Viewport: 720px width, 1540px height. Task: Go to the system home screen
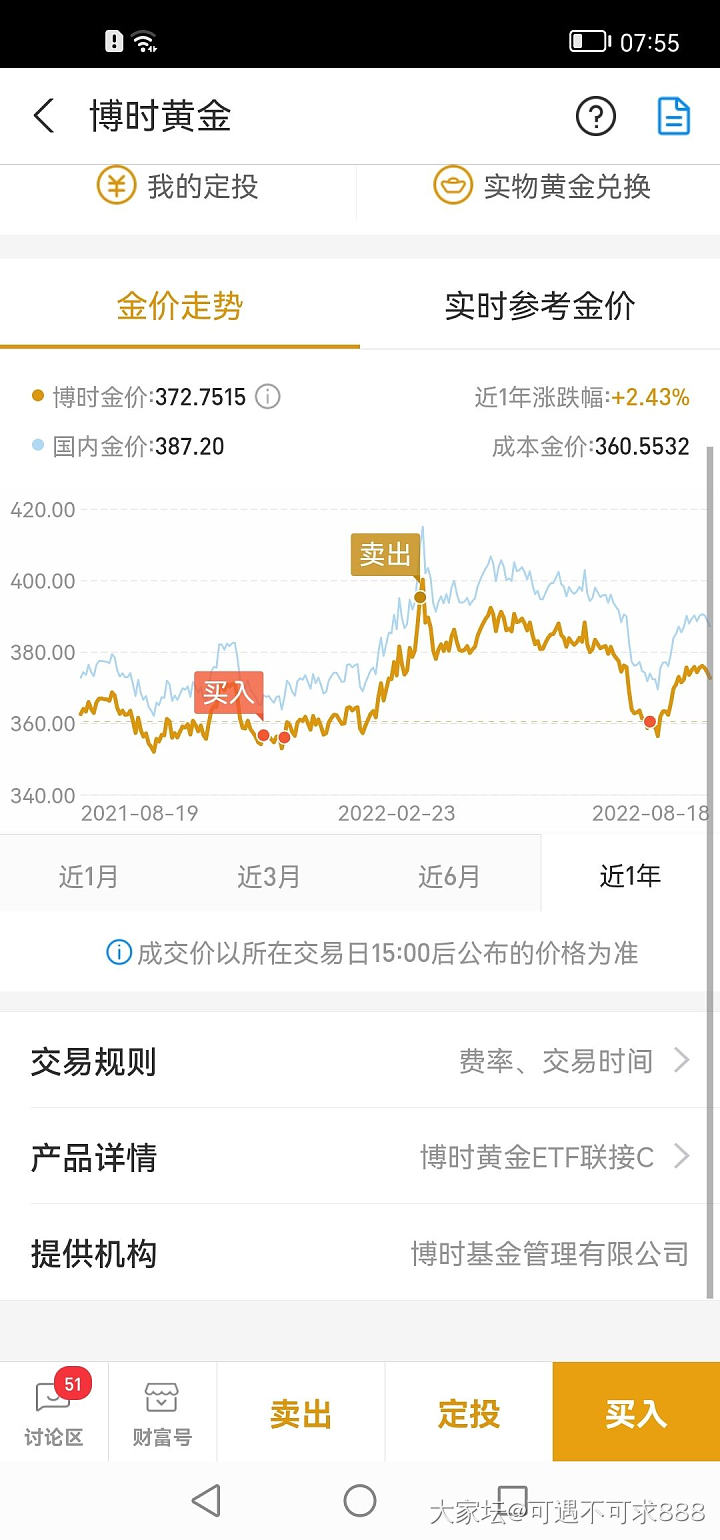pos(360,1500)
